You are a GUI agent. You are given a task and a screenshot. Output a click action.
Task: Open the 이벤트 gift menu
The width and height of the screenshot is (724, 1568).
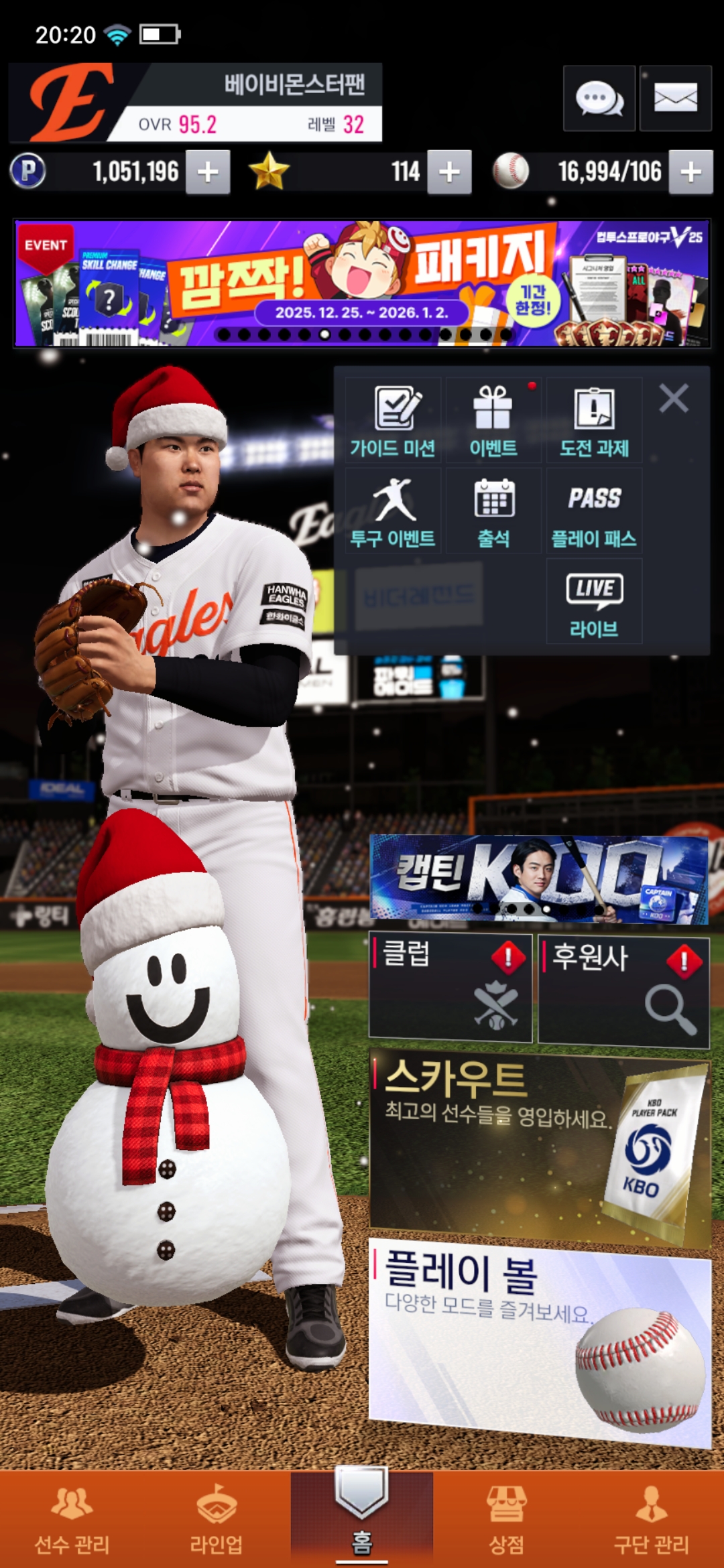tap(493, 420)
